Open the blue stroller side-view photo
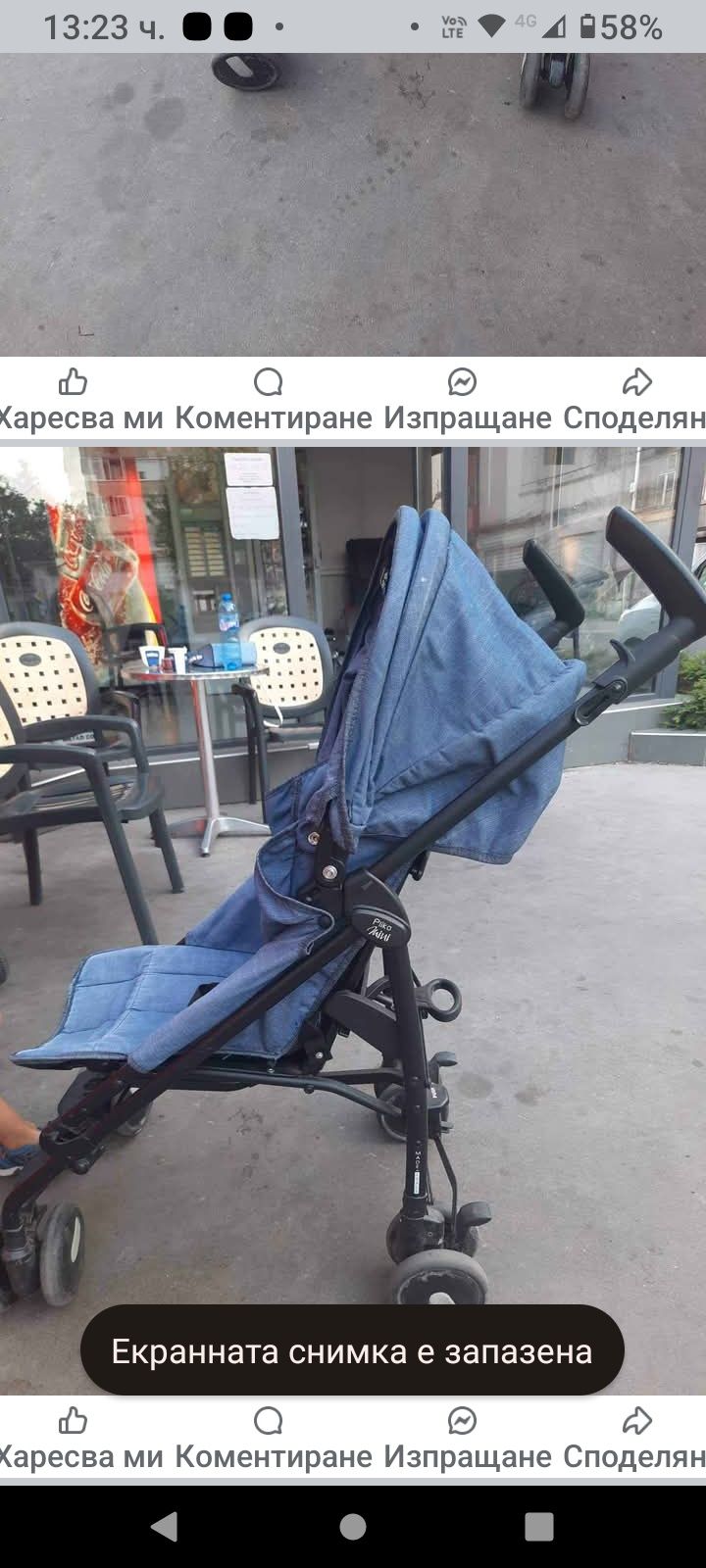Viewport: 706px width, 1568px height. [x=353, y=882]
